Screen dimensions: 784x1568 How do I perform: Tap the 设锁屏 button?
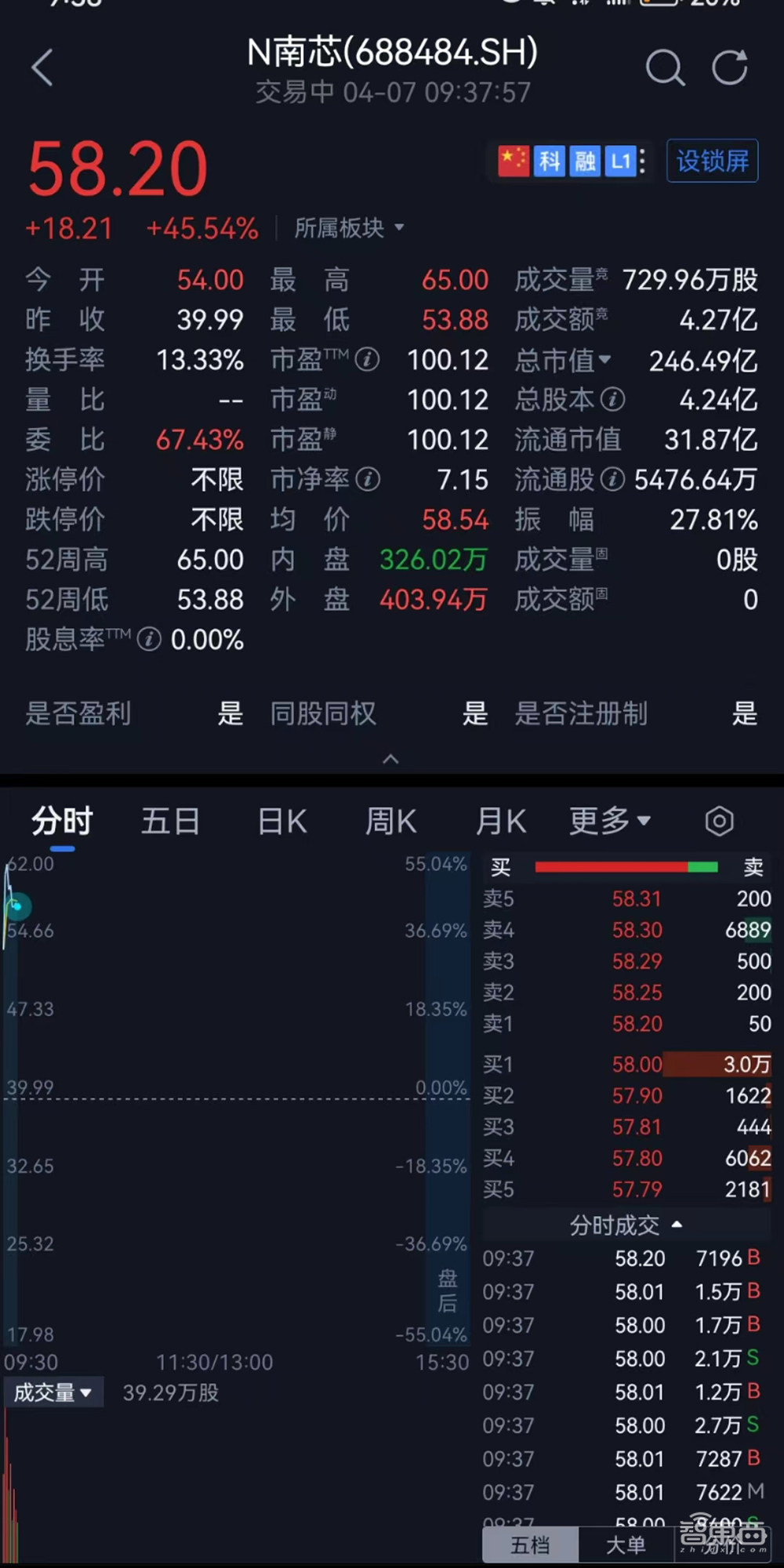coord(712,162)
